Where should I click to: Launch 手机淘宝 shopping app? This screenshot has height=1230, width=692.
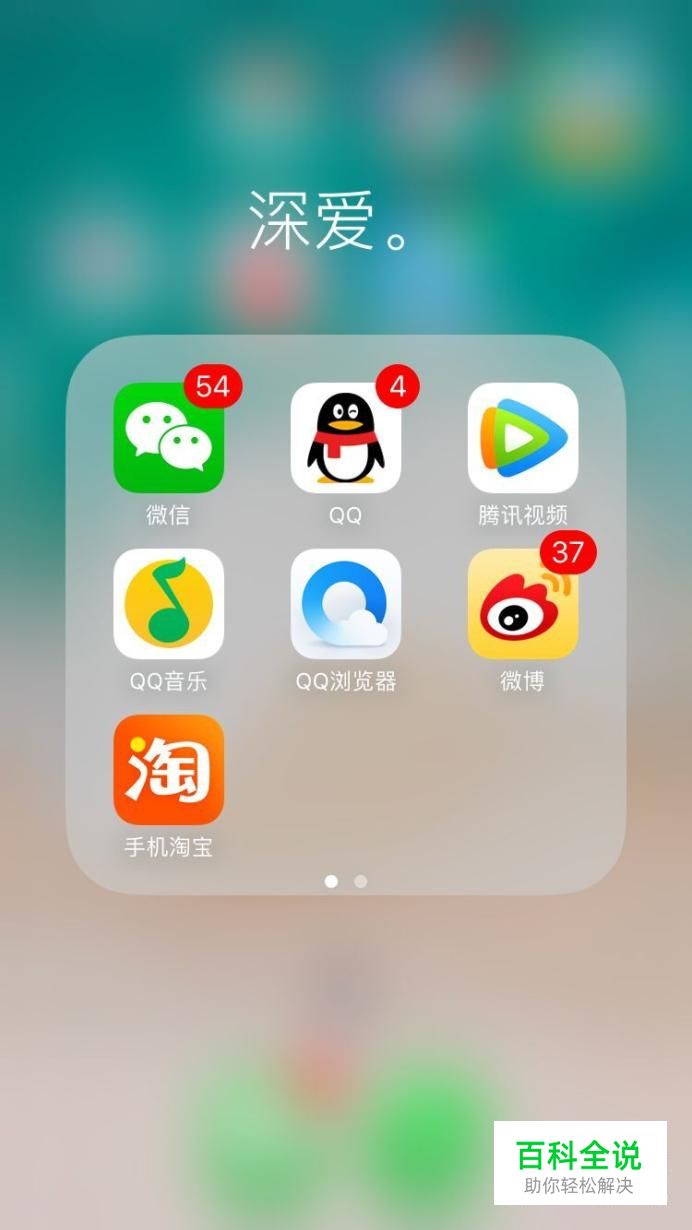tap(168, 770)
